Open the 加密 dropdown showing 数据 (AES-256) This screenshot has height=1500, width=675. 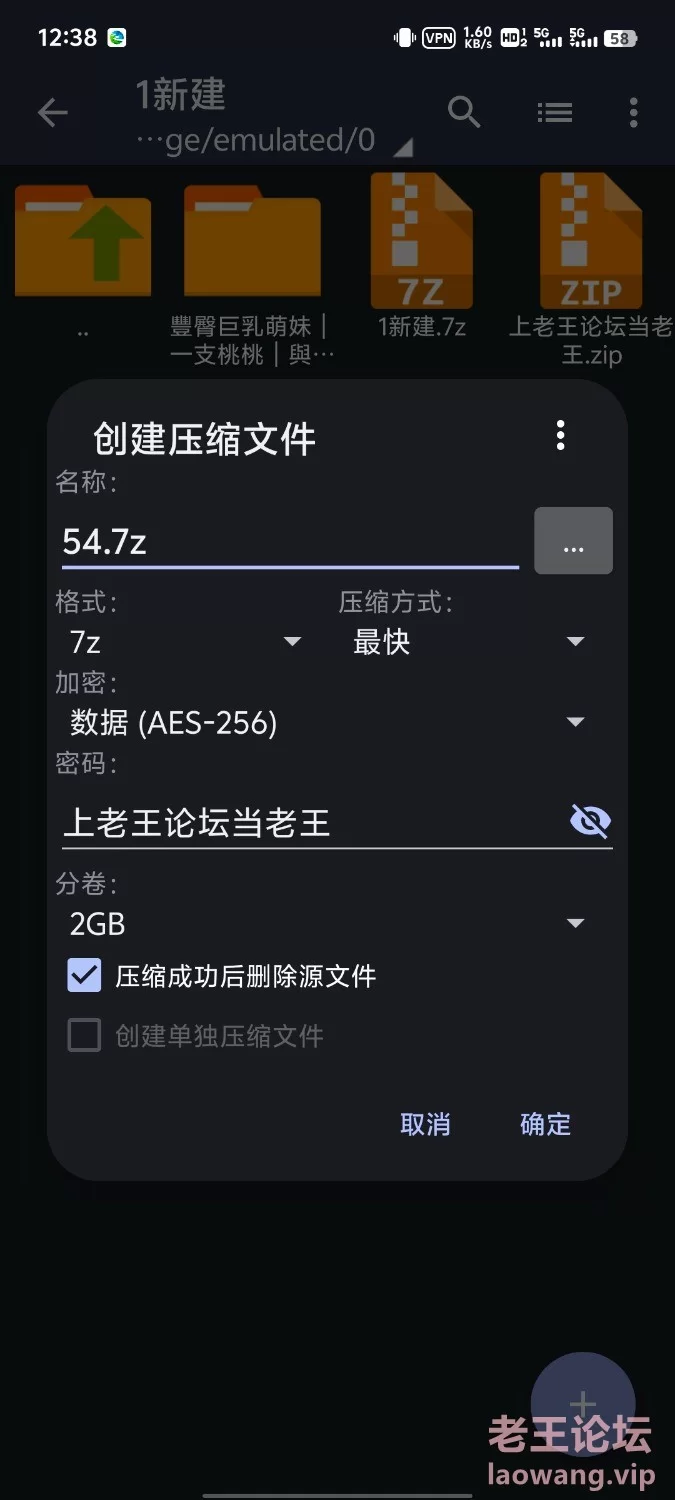327,722
